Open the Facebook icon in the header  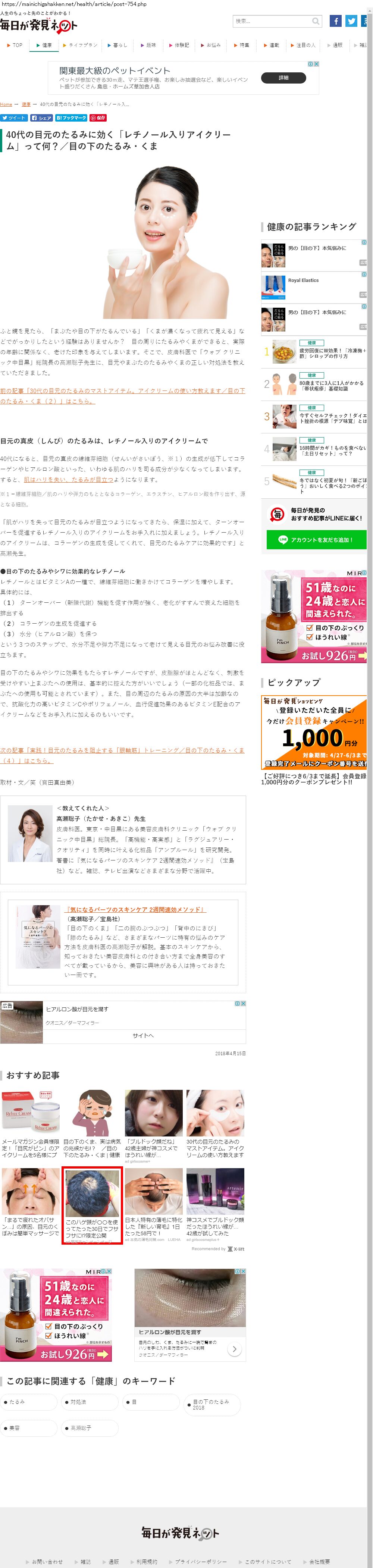click(x=335, y=21)
